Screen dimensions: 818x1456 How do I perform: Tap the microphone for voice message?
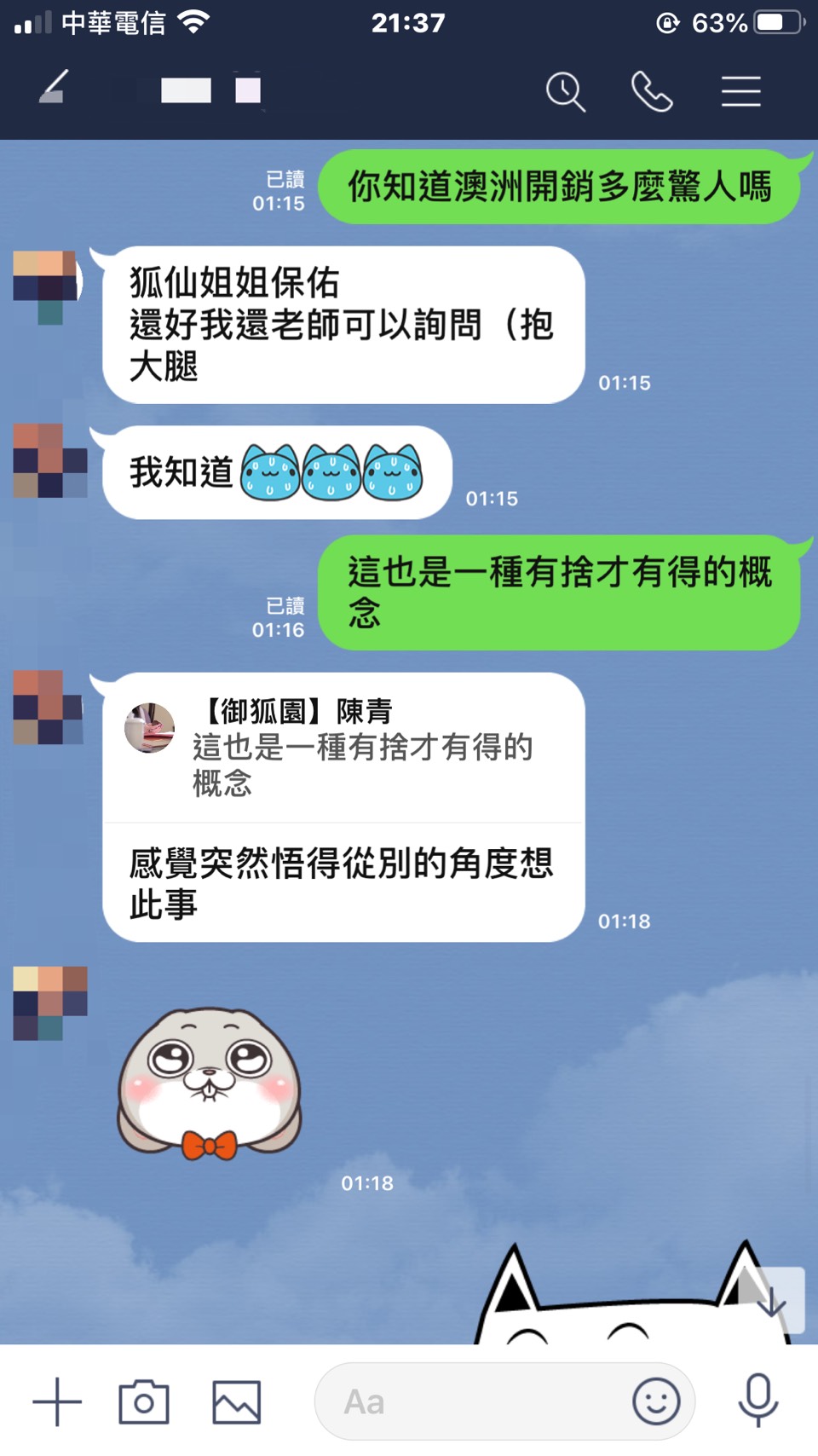pos(758,1400)
